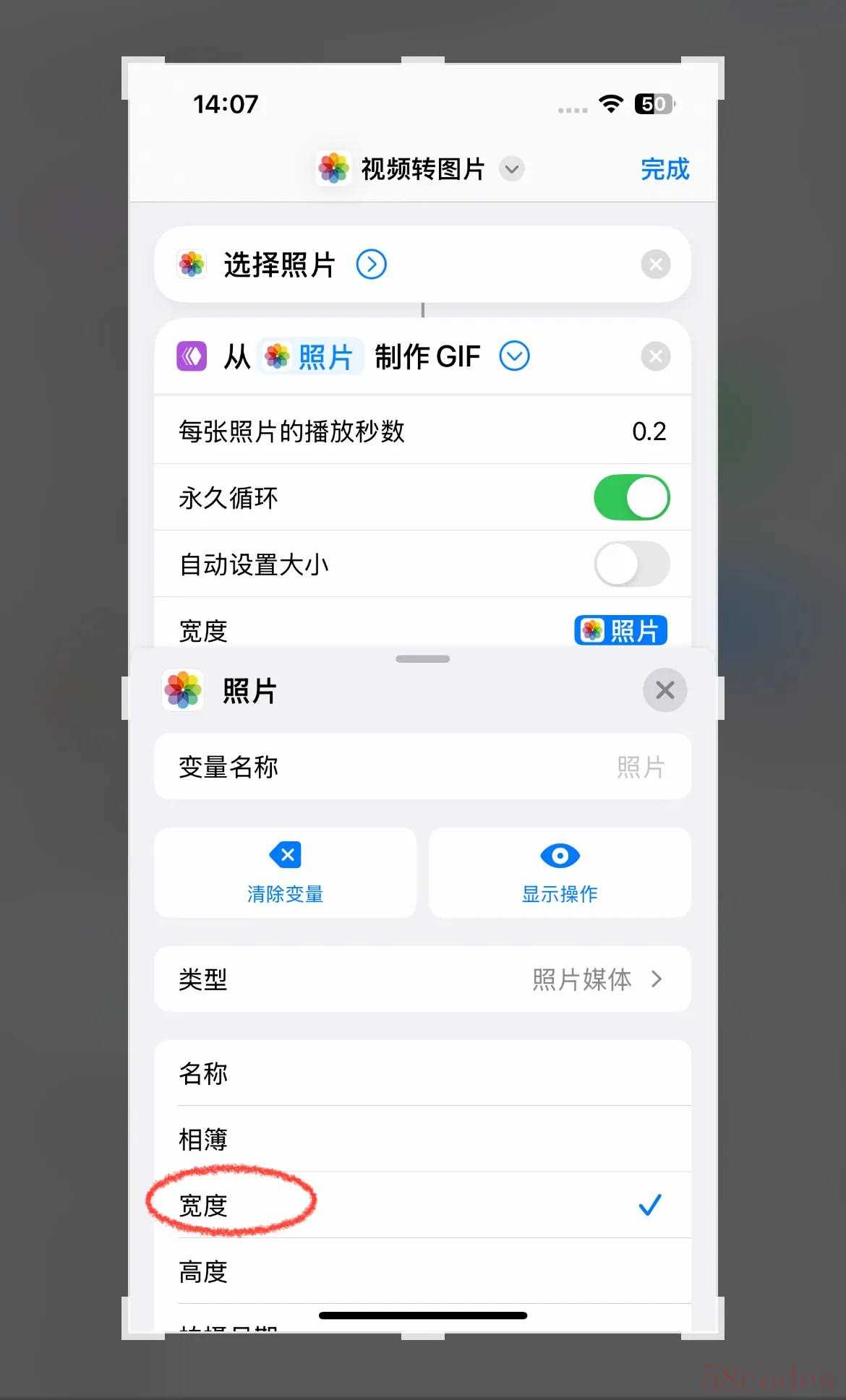
Task: Tap the 宽度 照片 variable token
Action: click(620, 630)
